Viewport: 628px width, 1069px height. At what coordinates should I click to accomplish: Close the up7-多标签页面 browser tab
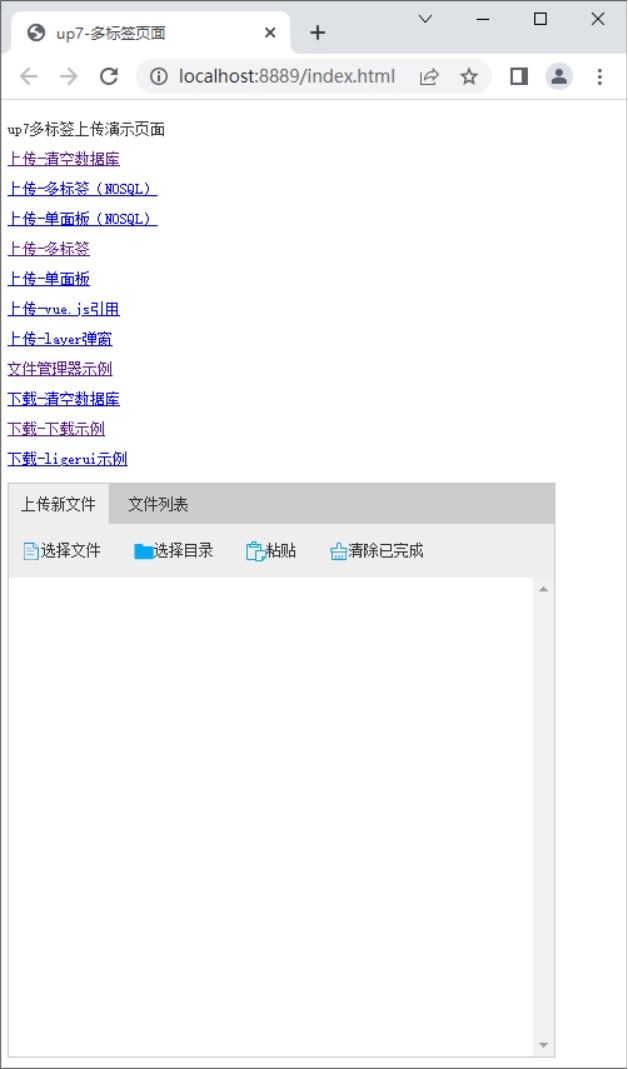(x=270, y=33)
